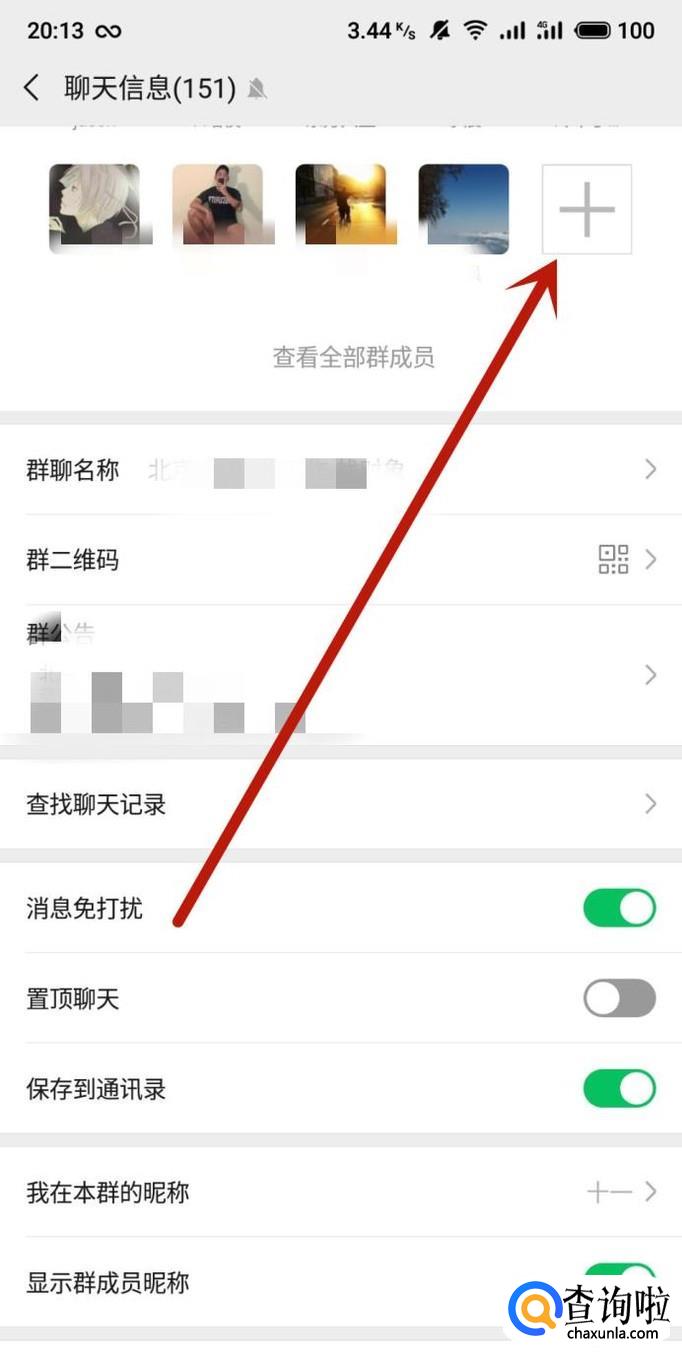The image size is (682, 1364).
Task: Turn off mute notifications switch
Action: point(620,908)
